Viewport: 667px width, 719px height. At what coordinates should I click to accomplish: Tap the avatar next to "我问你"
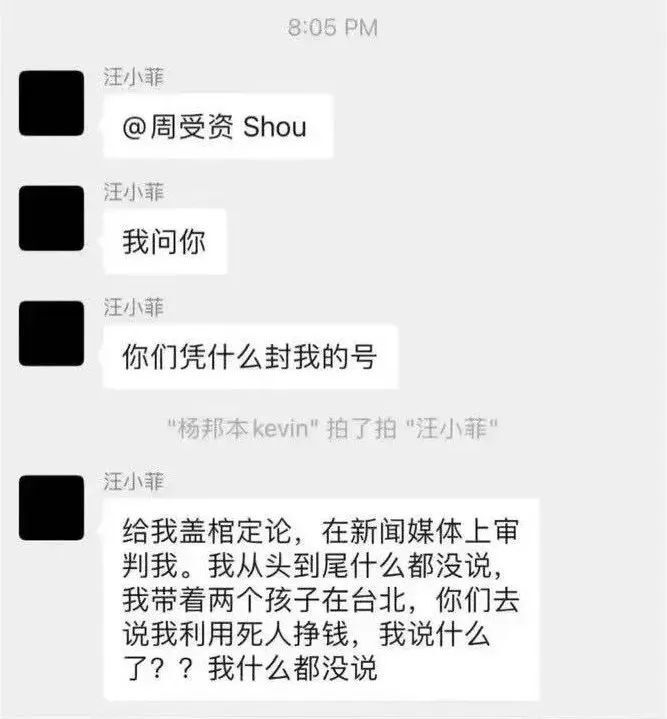coord(52,218)
